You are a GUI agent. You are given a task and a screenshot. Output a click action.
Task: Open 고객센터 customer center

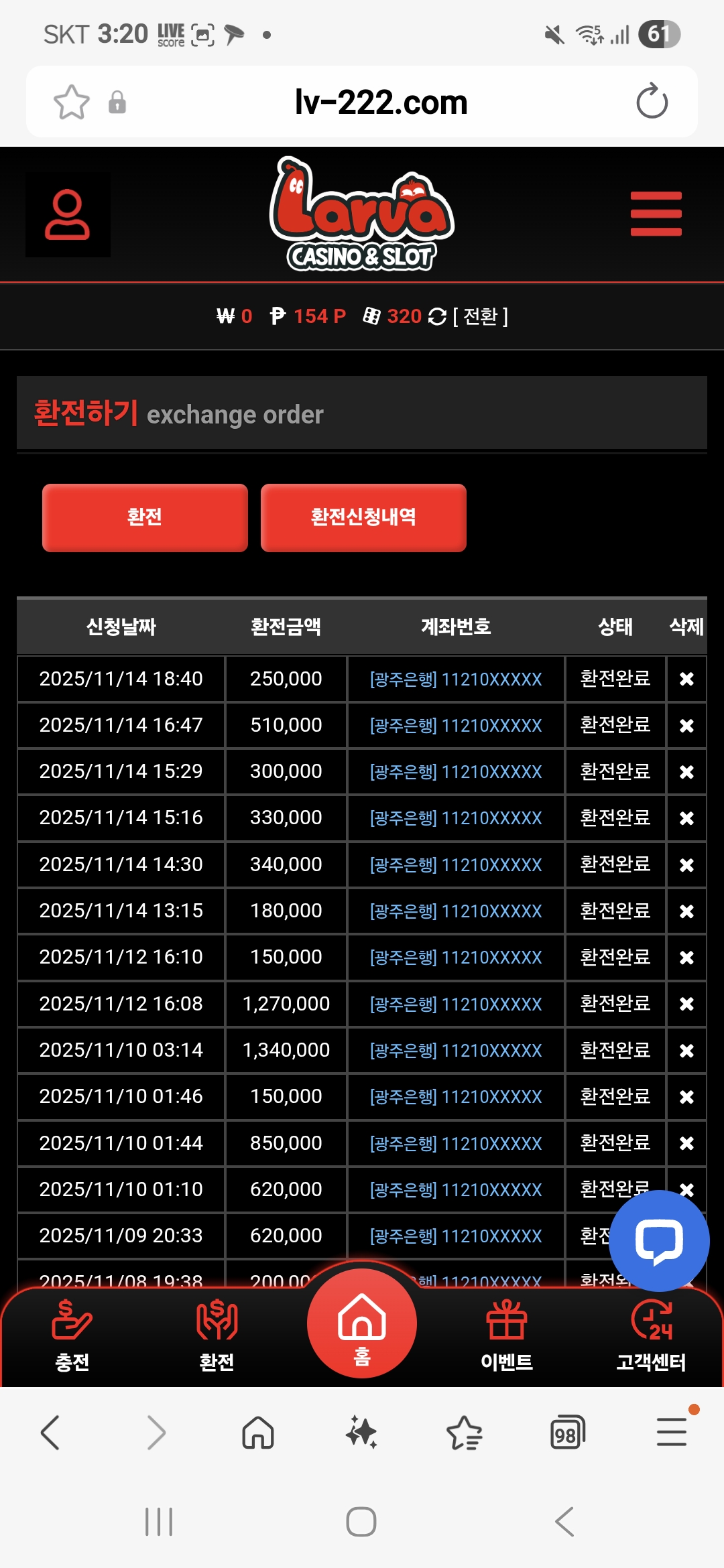point(651,1335)
